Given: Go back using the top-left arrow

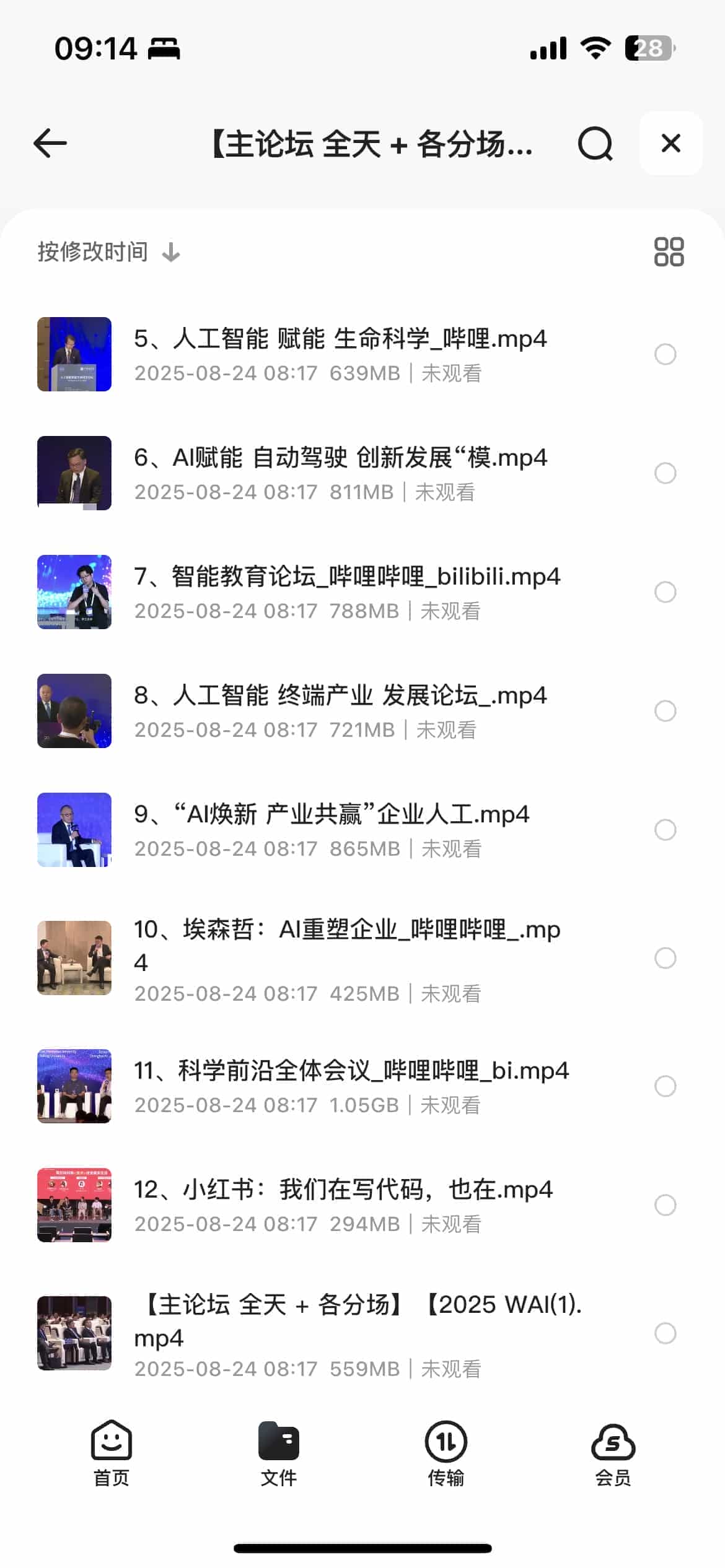Looking at the screenshot, I should 50,143.
